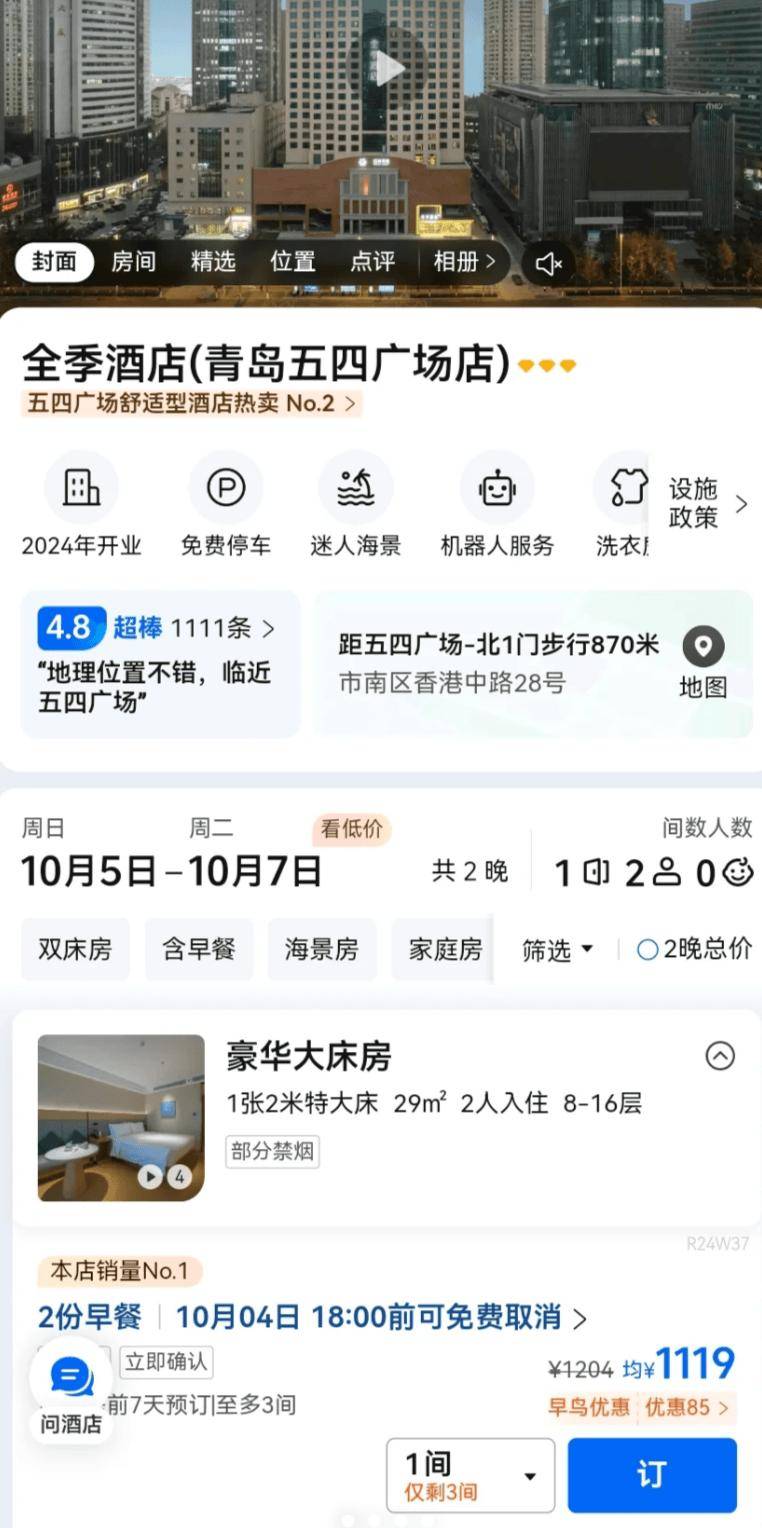This screenshot has height=1528, width=762.
Task: Tap the 豪华大床房 room photo thumbnail
Action: pyautogui.click(x=120, y=1116)
